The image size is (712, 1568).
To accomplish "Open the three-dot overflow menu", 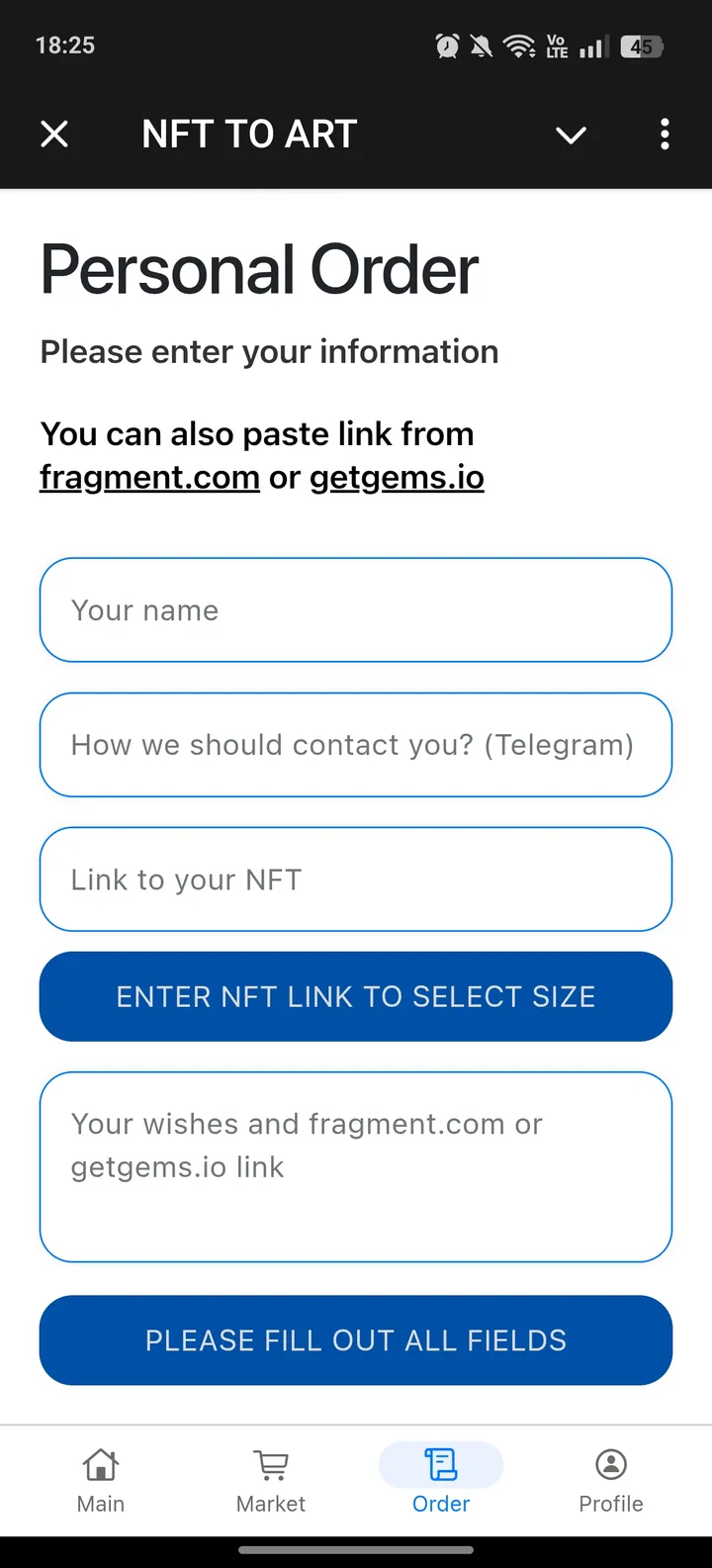I will coord(665,134).
